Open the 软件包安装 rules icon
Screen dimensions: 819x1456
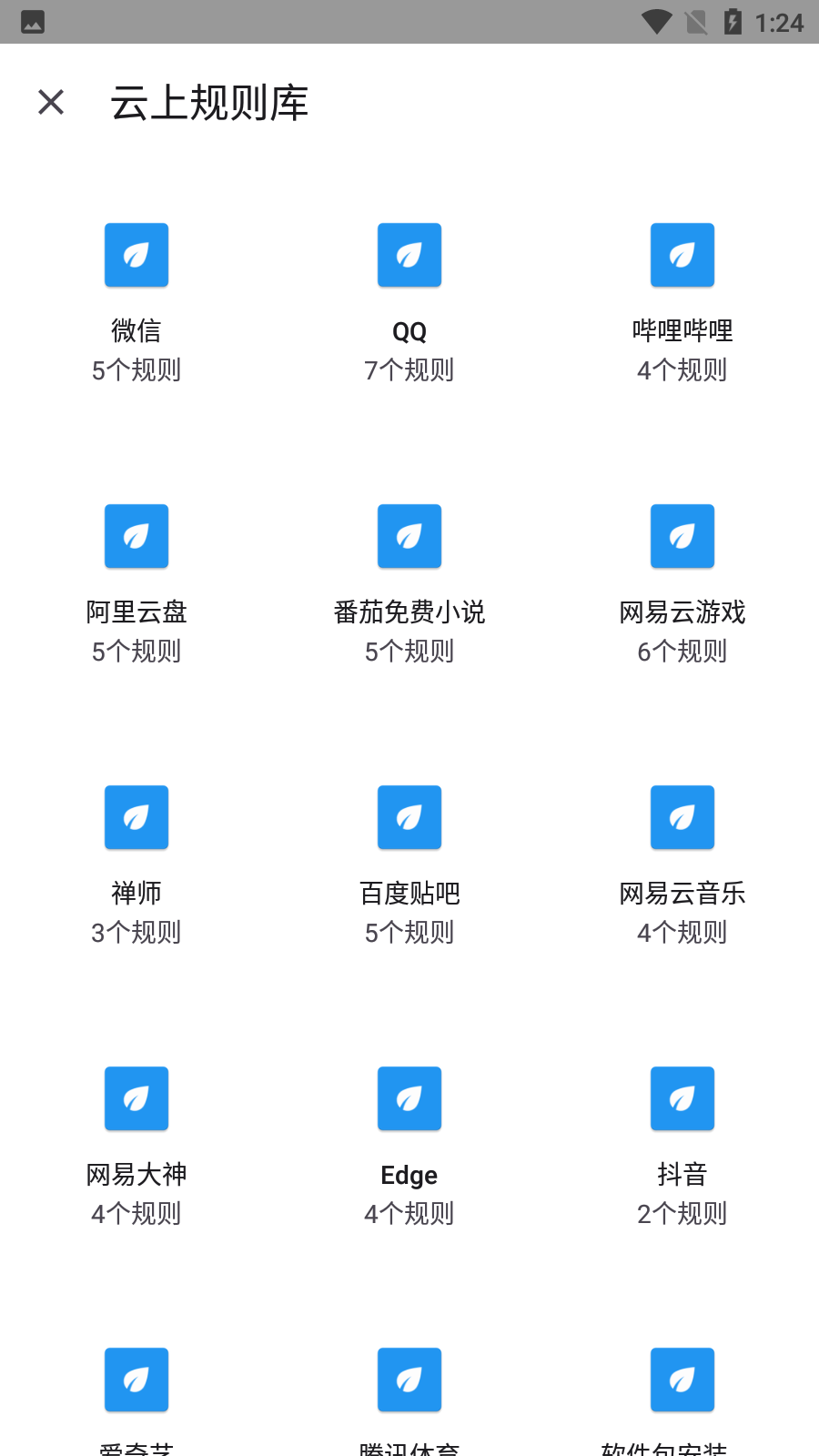point(682,1379)
